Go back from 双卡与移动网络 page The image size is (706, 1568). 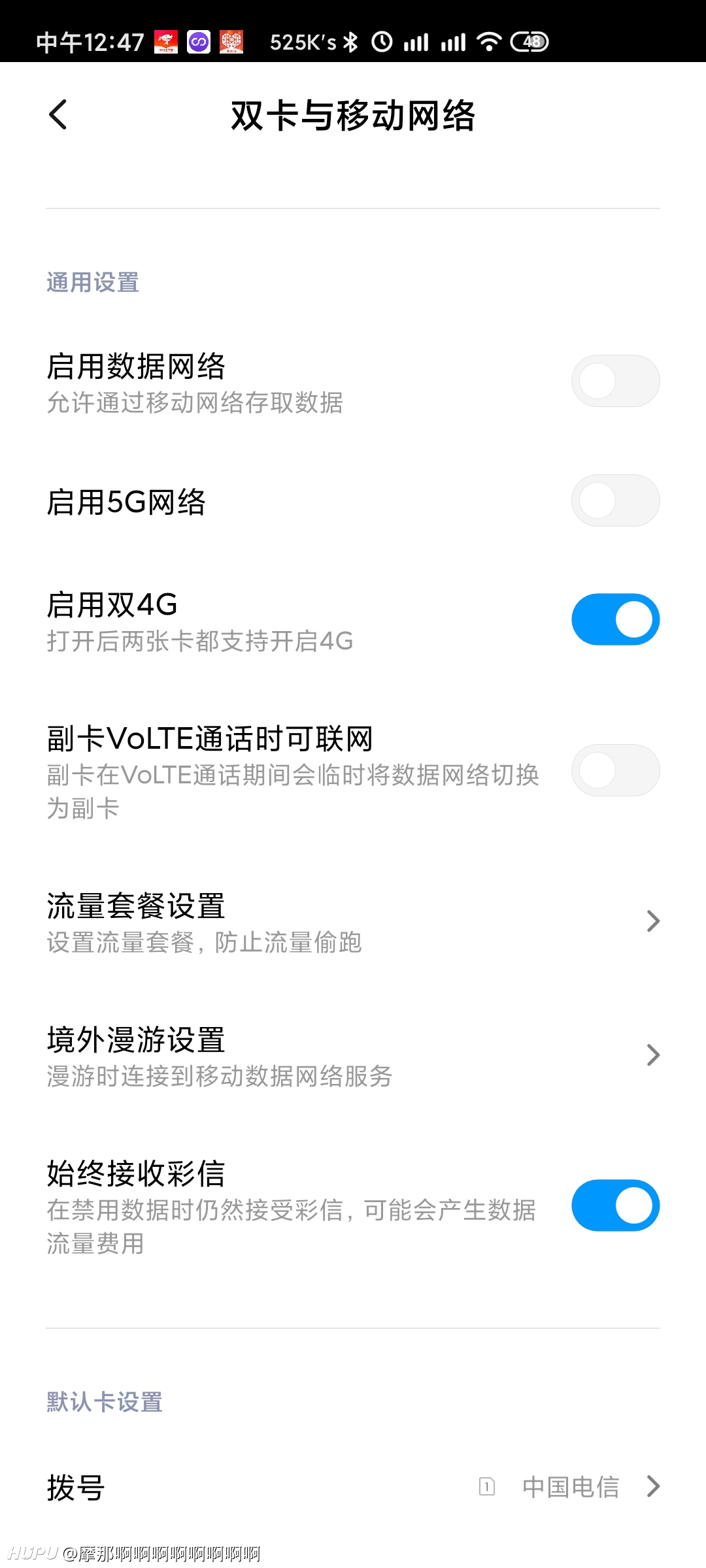[58, 115]
